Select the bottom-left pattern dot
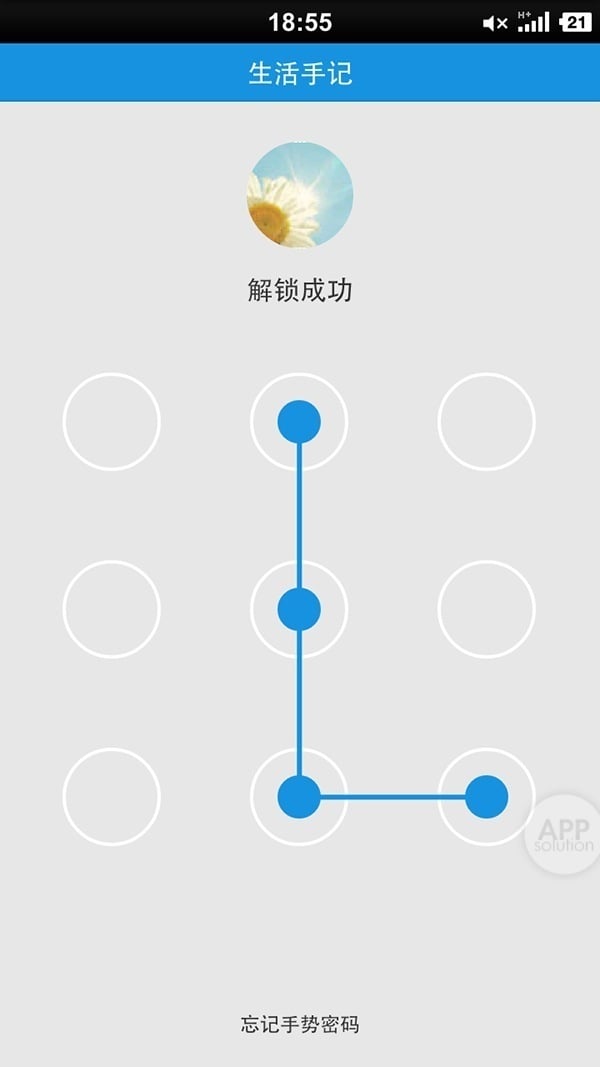The height and width of the screenshot is (1067, 600). 111,797
